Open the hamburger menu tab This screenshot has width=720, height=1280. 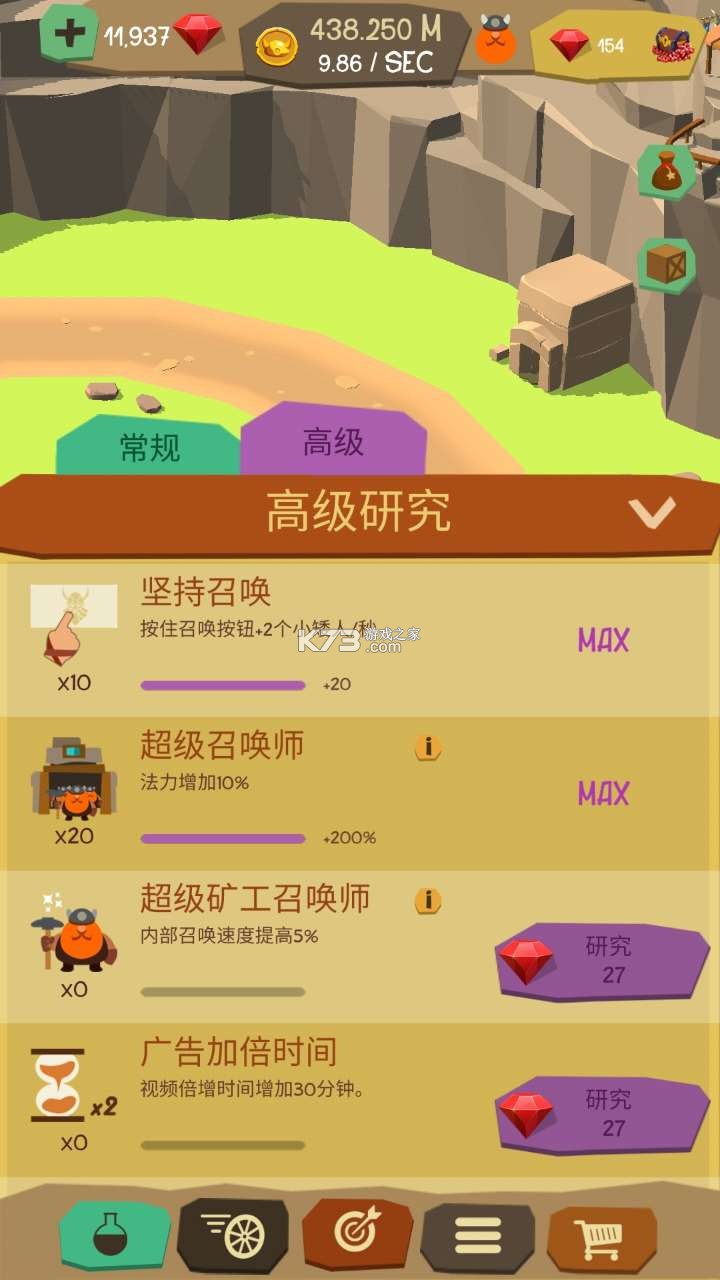click(x=478, y=1237)
